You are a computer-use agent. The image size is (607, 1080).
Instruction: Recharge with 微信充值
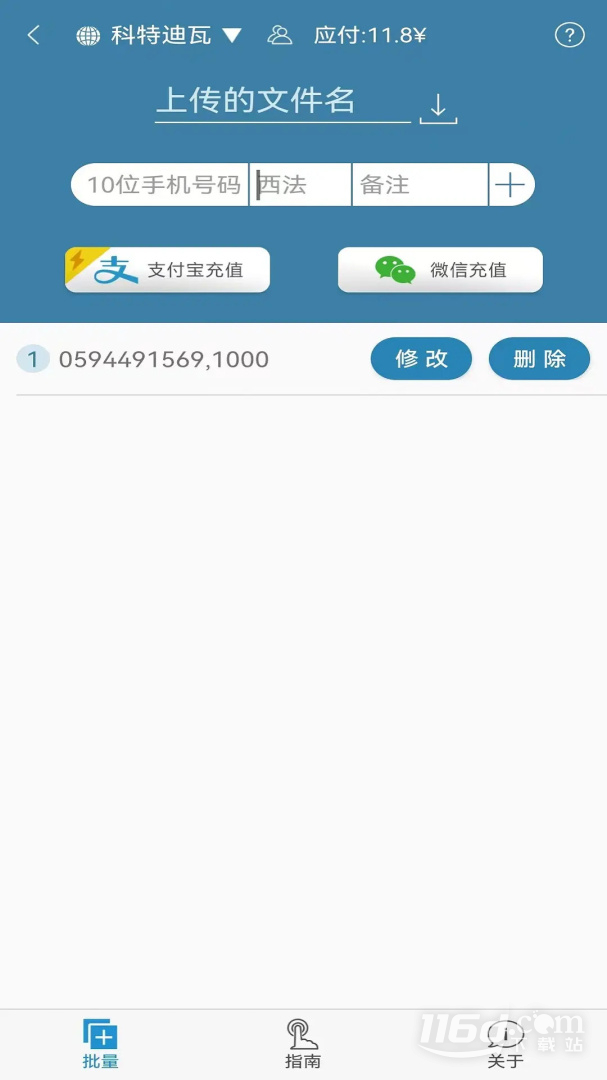pos(440,270)
